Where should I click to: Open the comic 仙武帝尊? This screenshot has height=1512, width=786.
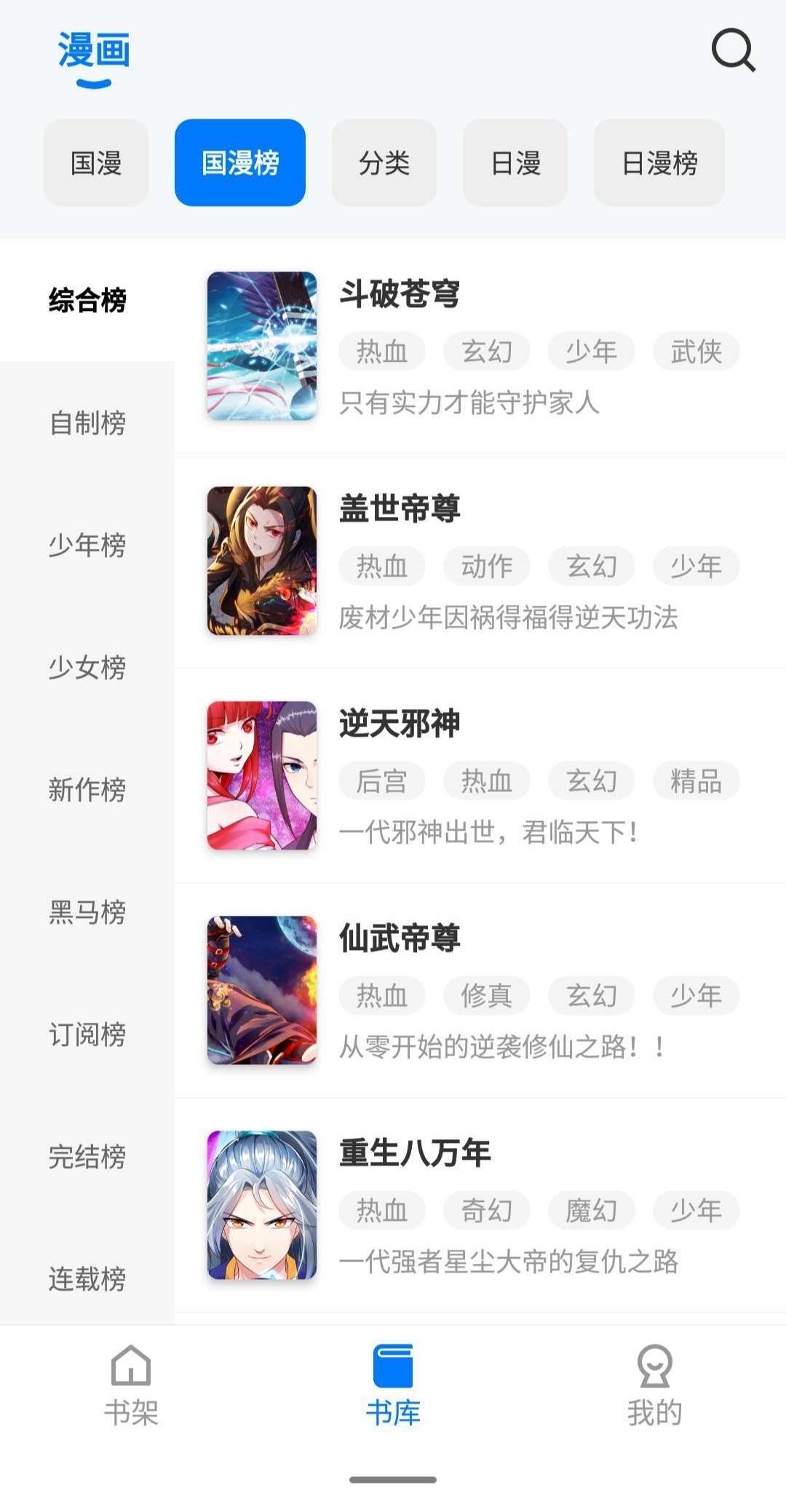coord(399,938)
